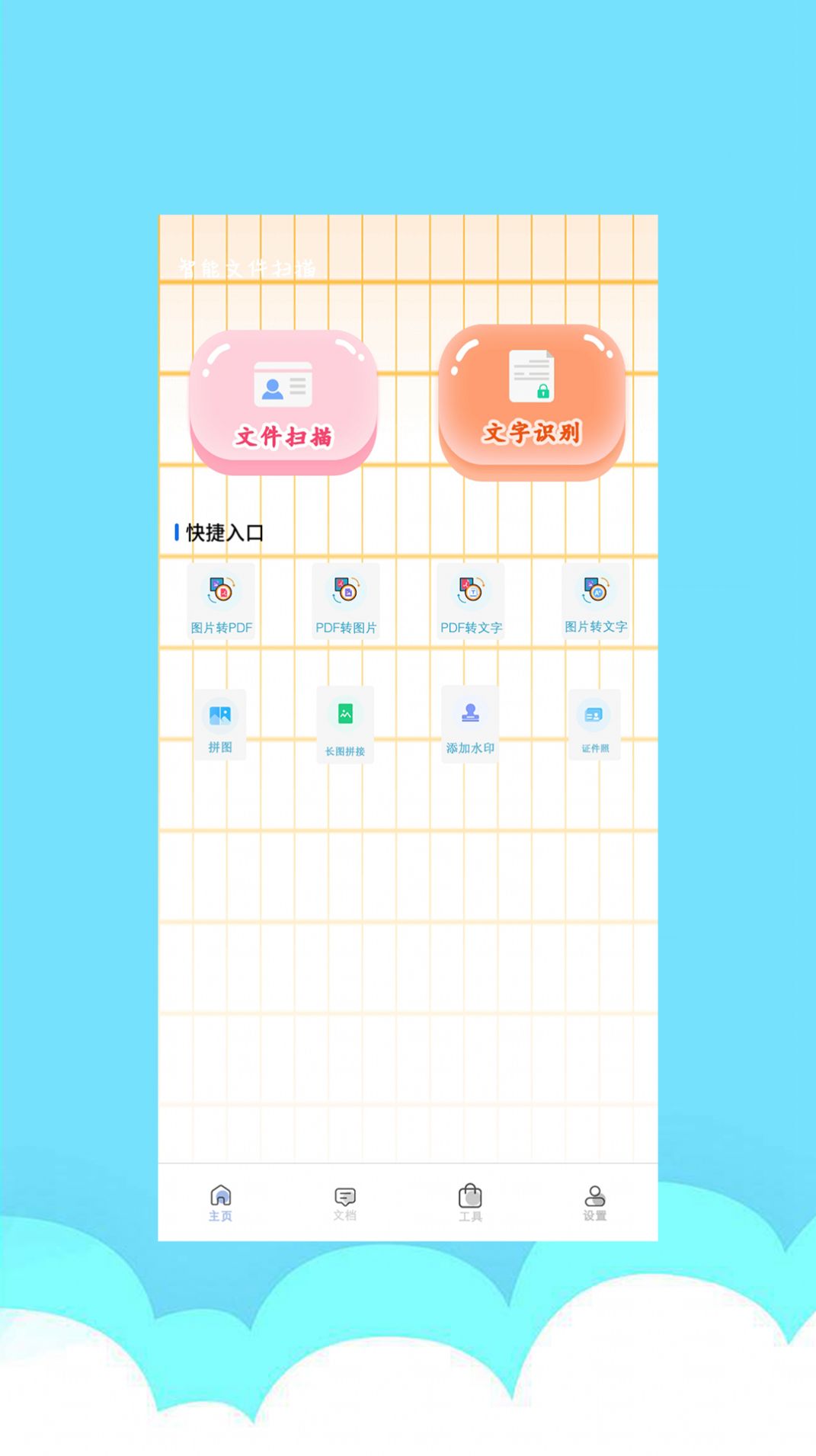Open the PDF转文字 extraction tool

(x=470, y=602)
